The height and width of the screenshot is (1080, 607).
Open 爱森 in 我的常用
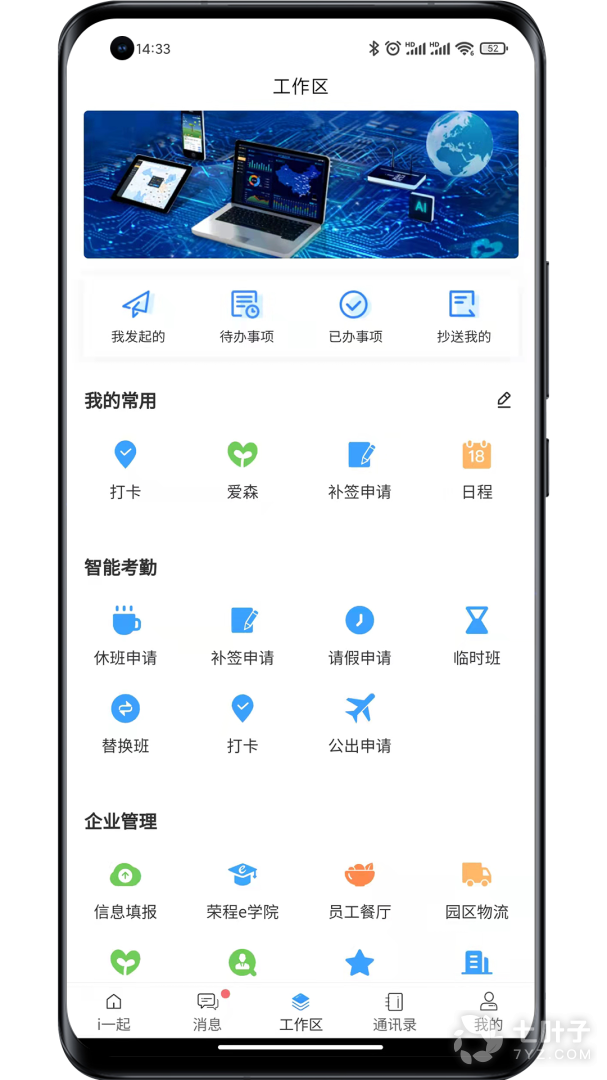click(x=242, y=468)
